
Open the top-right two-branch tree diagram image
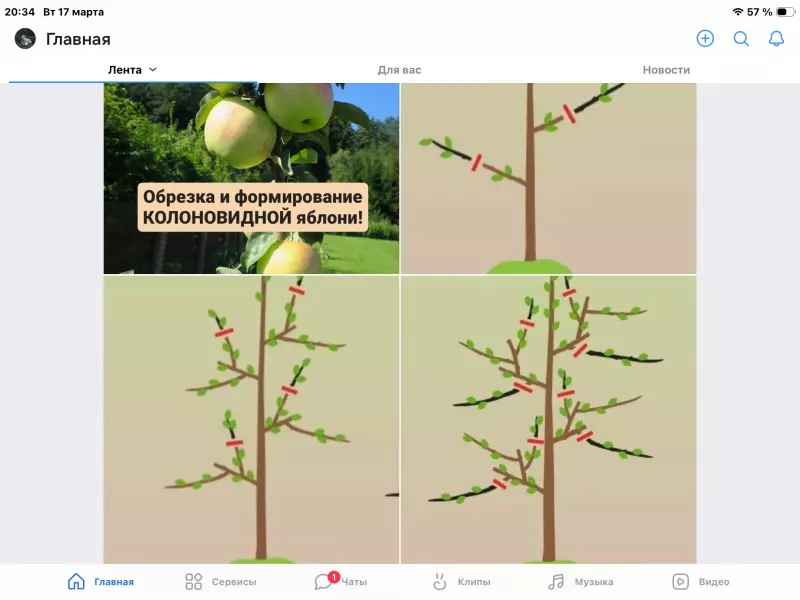click(x=548, y=178)
